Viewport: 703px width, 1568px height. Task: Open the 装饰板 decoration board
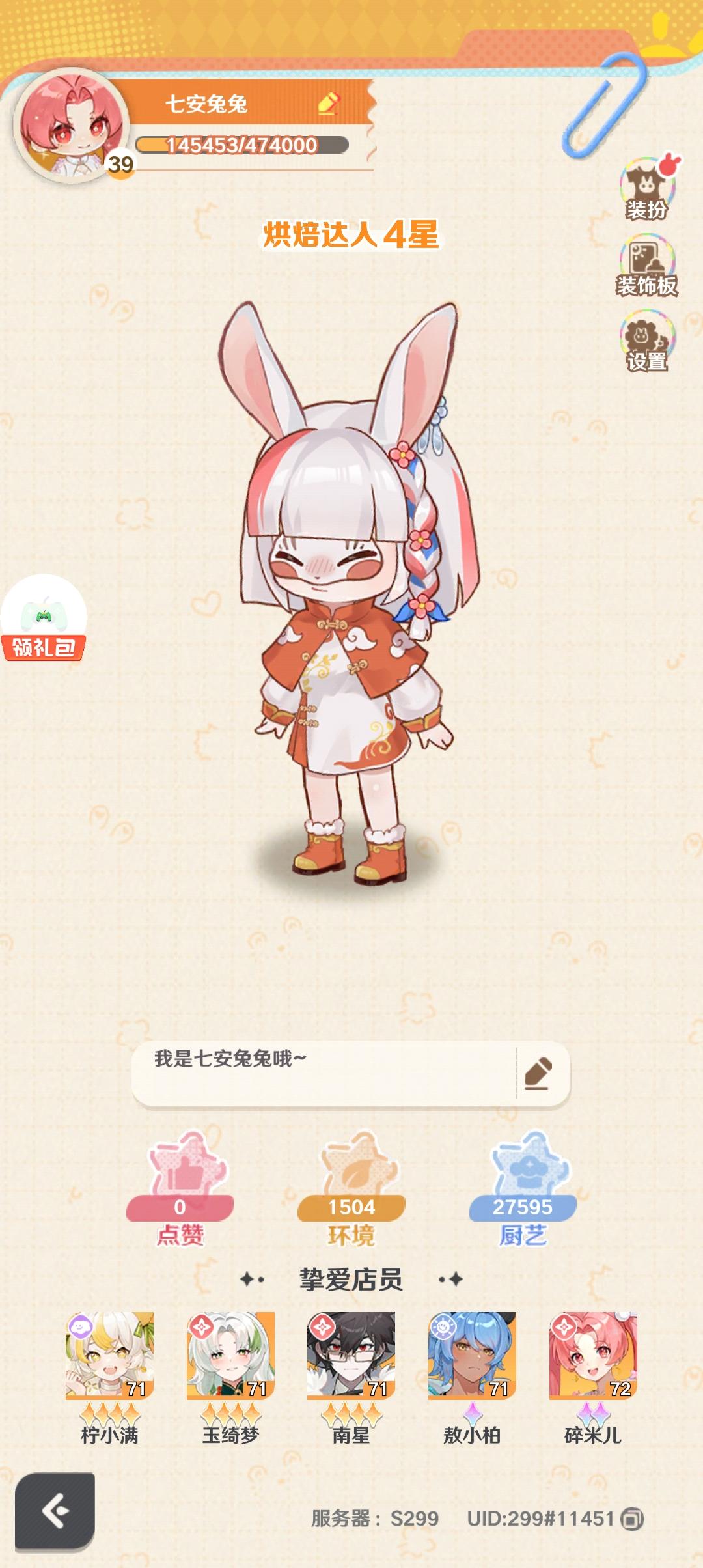point(646,264)
